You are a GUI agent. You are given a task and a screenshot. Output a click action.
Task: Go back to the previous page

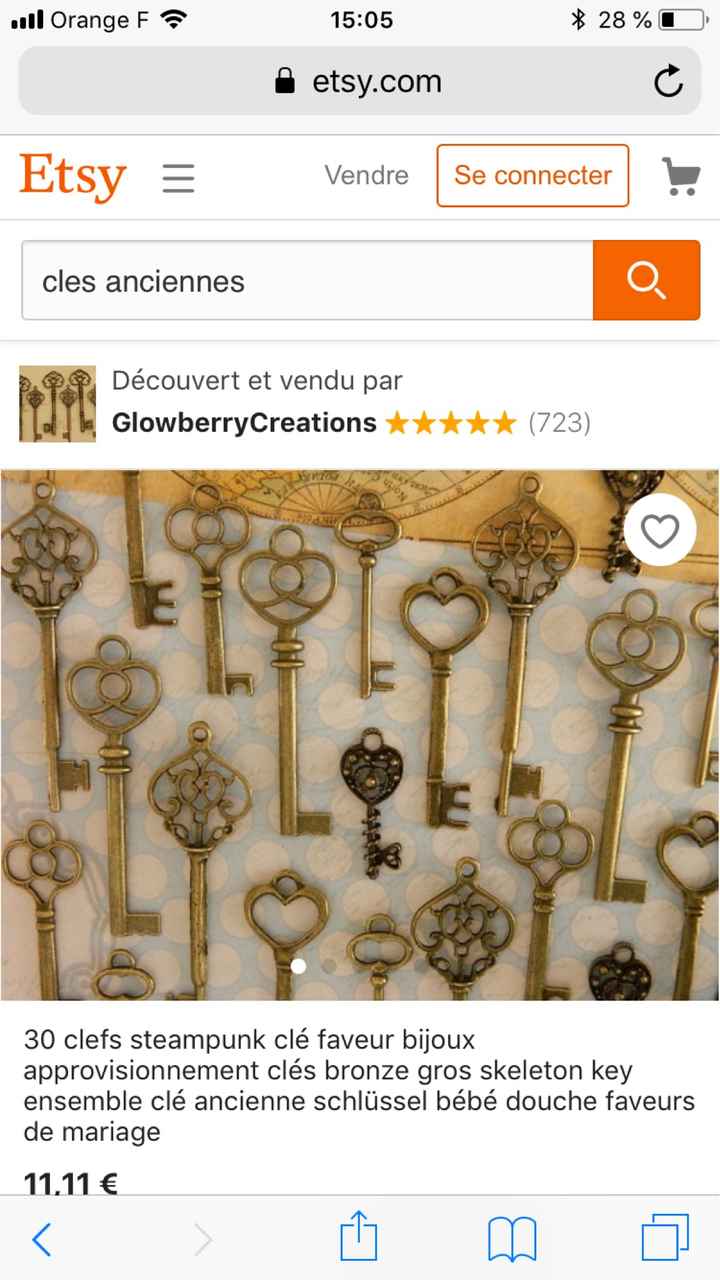pos(42,1239)
